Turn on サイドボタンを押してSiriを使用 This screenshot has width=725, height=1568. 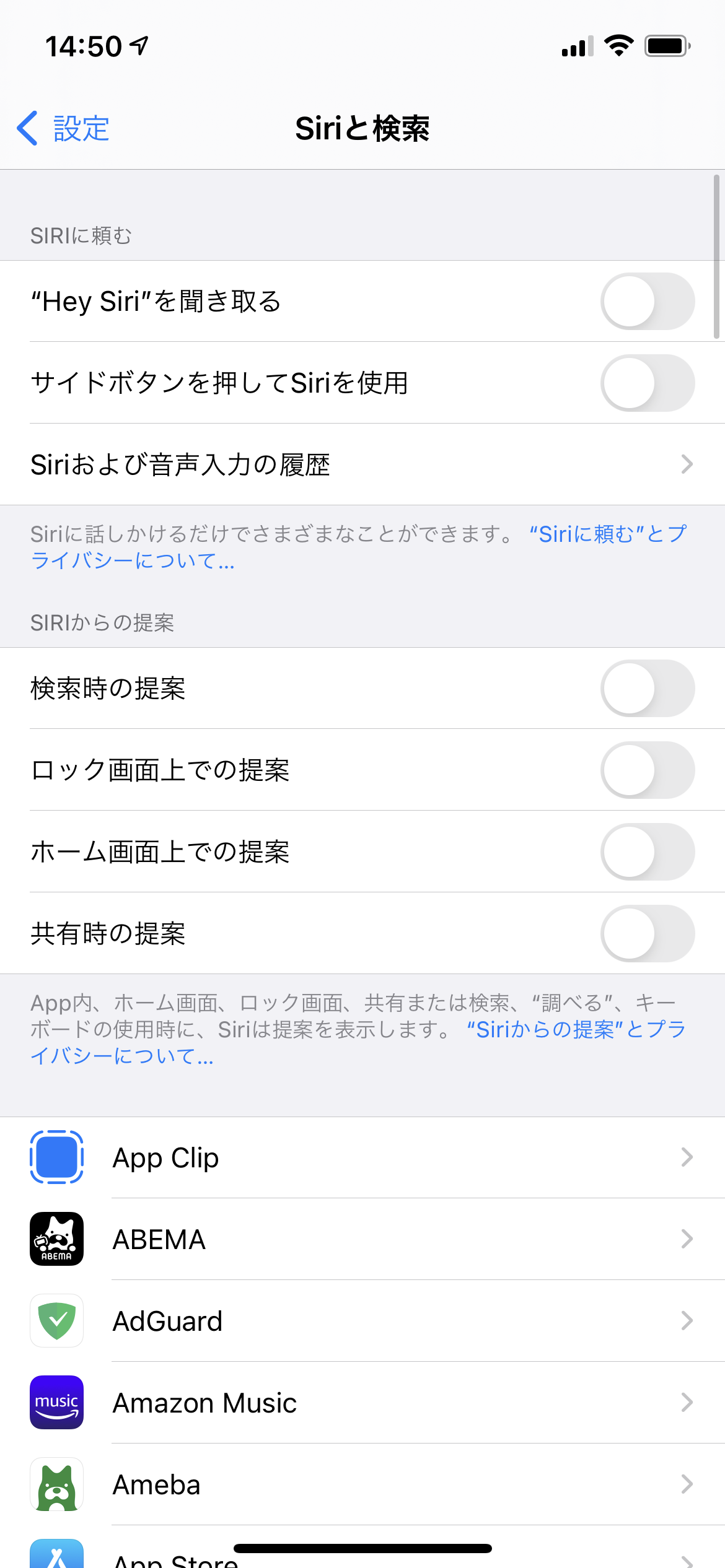click(647, 383)
